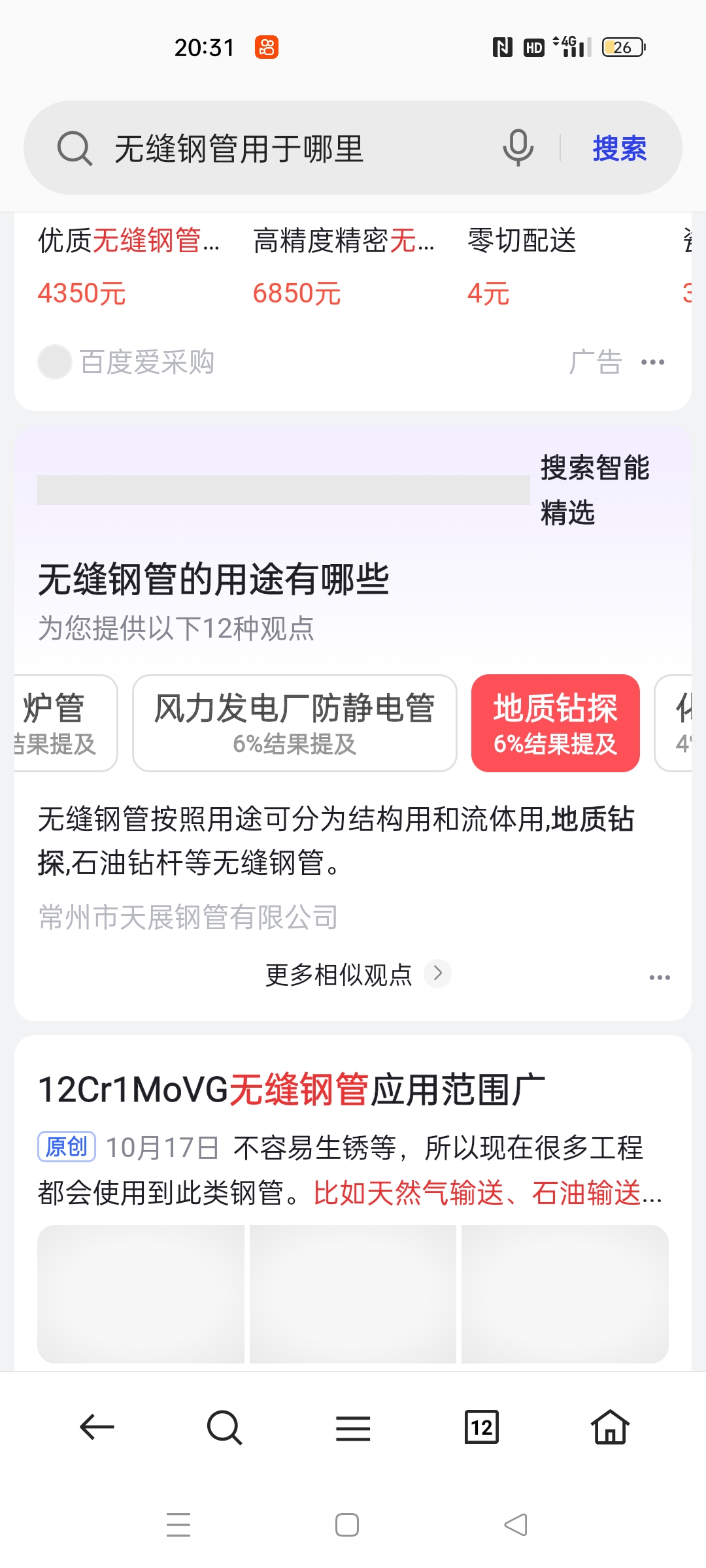View the 12 open tabs
This screenshot has width=706, height=1568.
pos(481,1428)
